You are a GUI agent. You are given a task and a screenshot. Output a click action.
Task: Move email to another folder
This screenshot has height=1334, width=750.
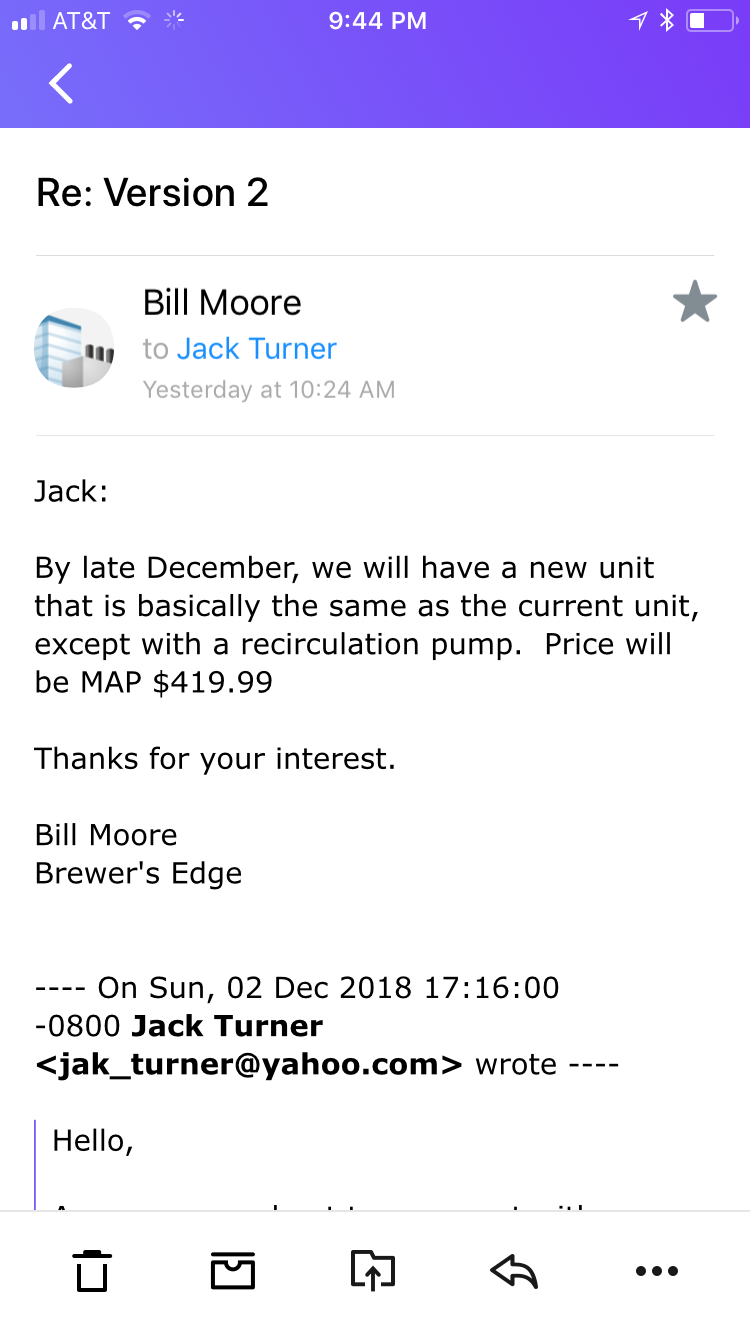373,1270
